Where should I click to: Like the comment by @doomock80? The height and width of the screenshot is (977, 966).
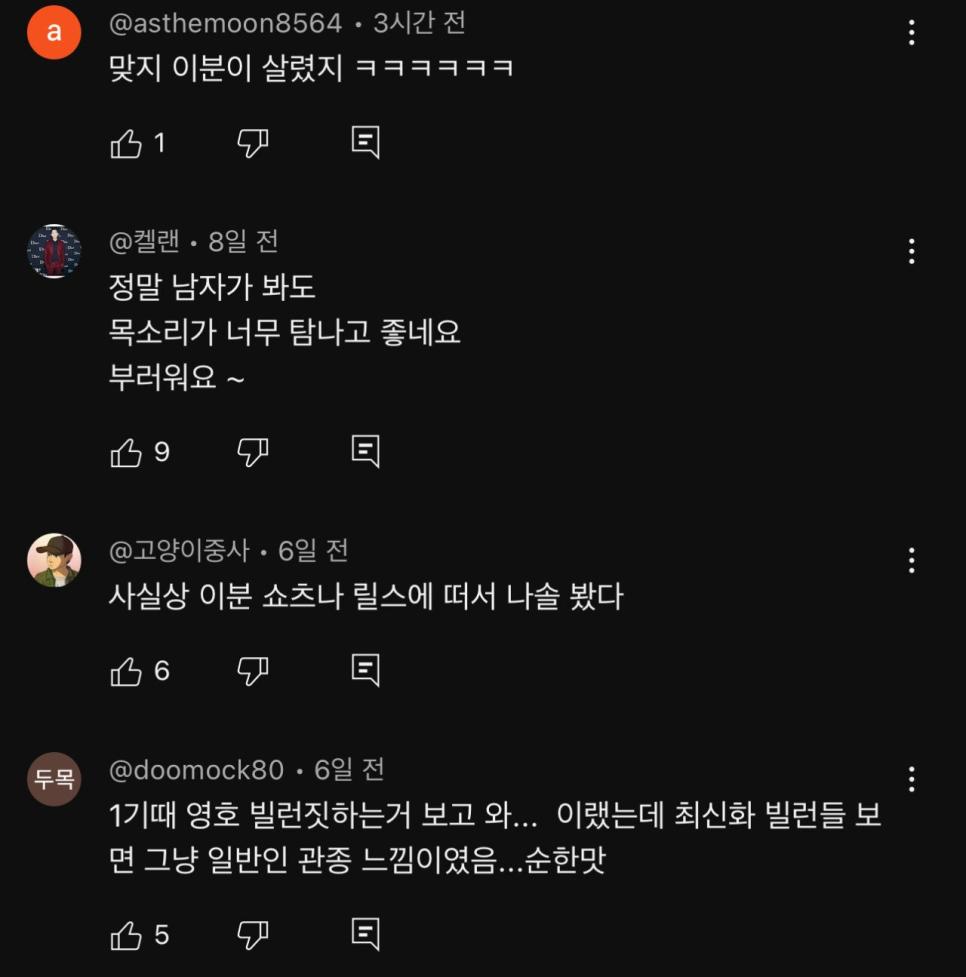[126, 936]
